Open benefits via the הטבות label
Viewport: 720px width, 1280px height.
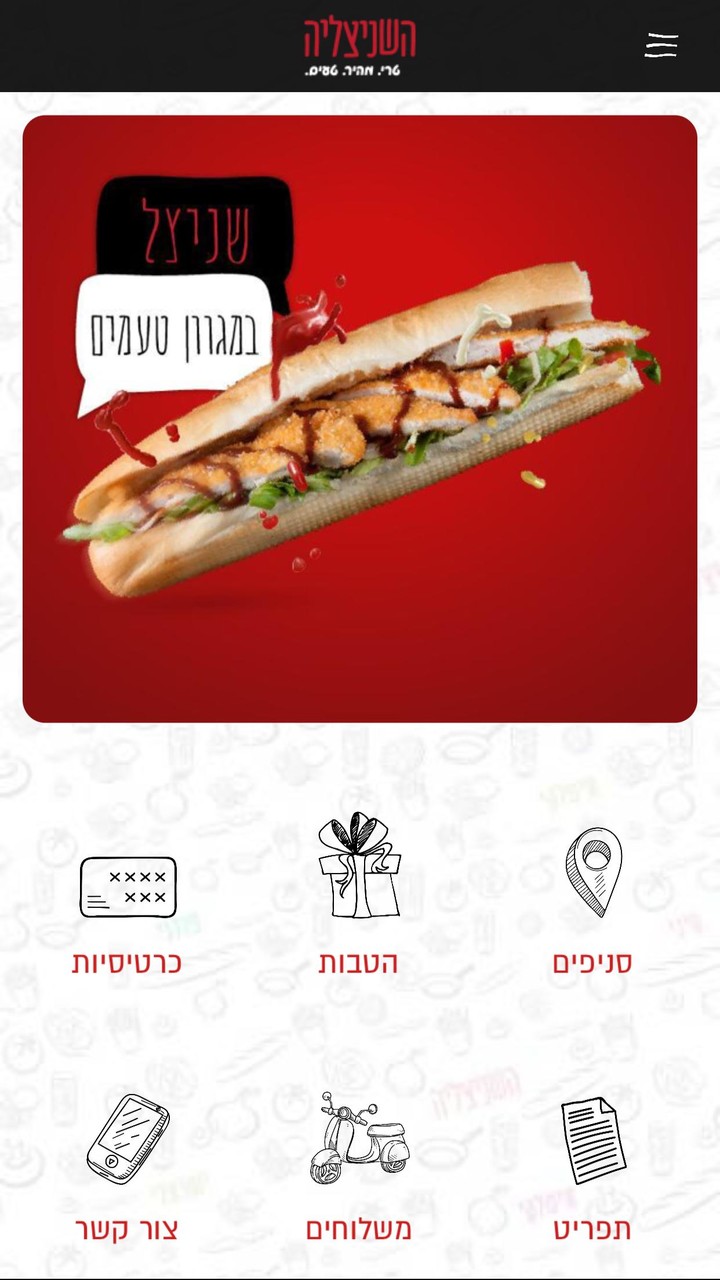(x=358, y=963)
